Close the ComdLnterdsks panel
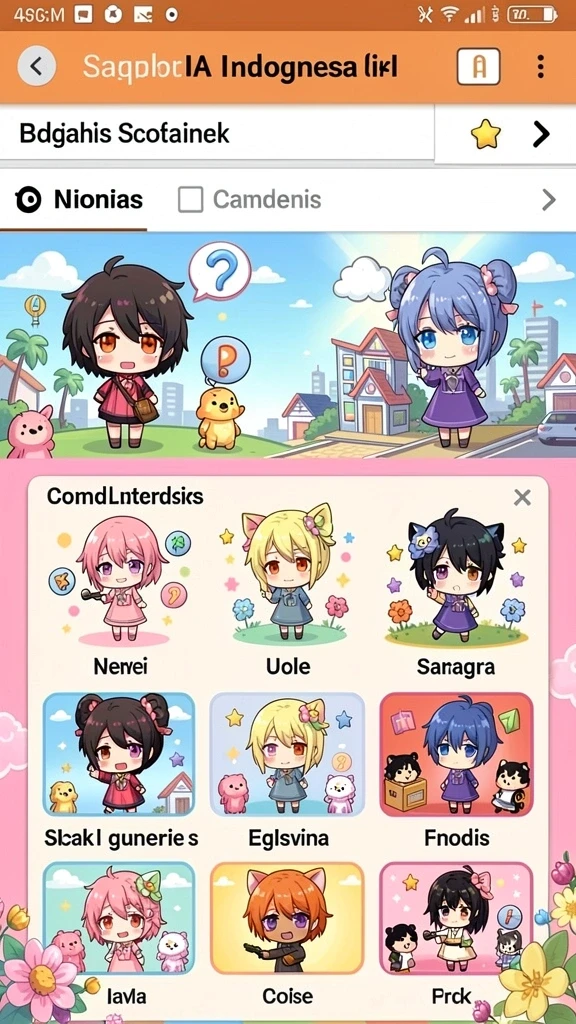The height and width of the screenshot is (1024, 576). (522, 498)
